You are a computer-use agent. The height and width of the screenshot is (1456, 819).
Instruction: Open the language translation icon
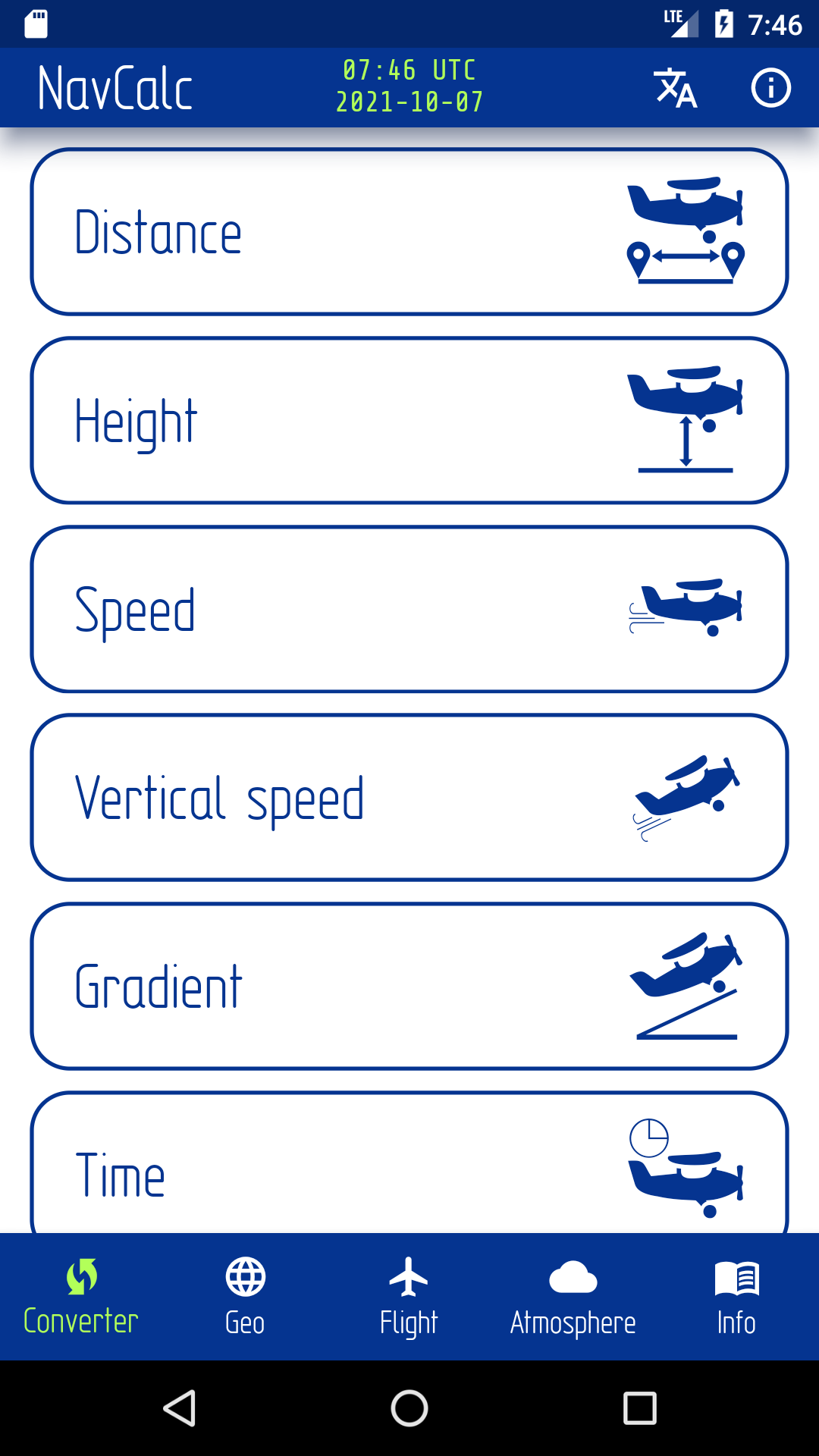click(x=675, y=88)
